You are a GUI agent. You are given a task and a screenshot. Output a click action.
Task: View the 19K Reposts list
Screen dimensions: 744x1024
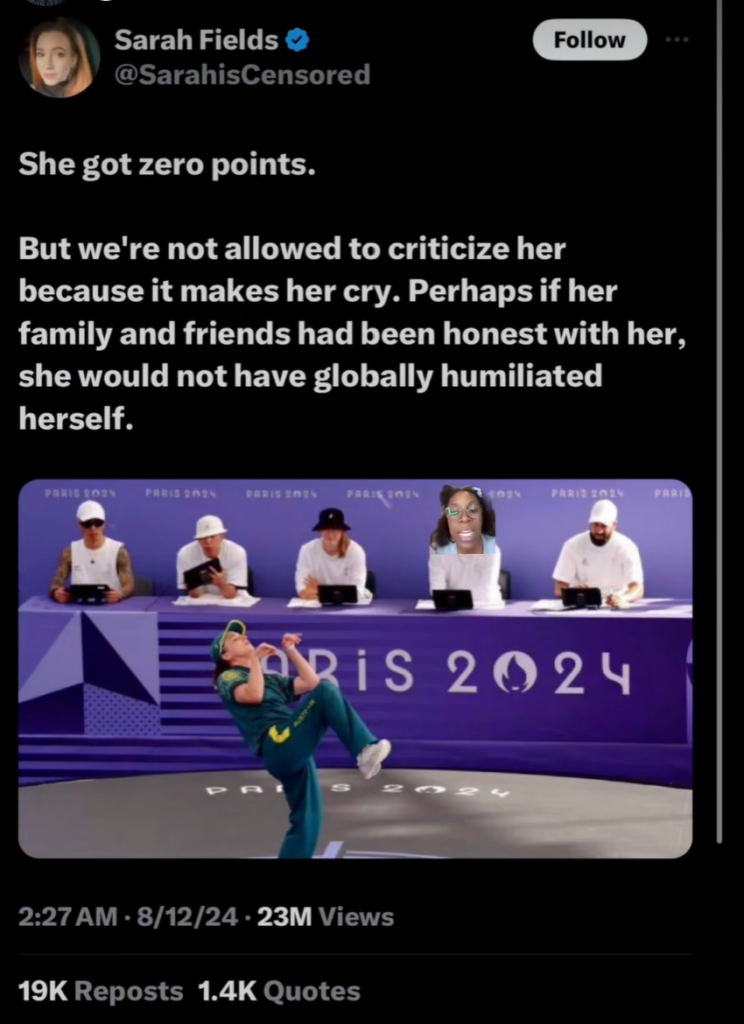coord(101,991)
